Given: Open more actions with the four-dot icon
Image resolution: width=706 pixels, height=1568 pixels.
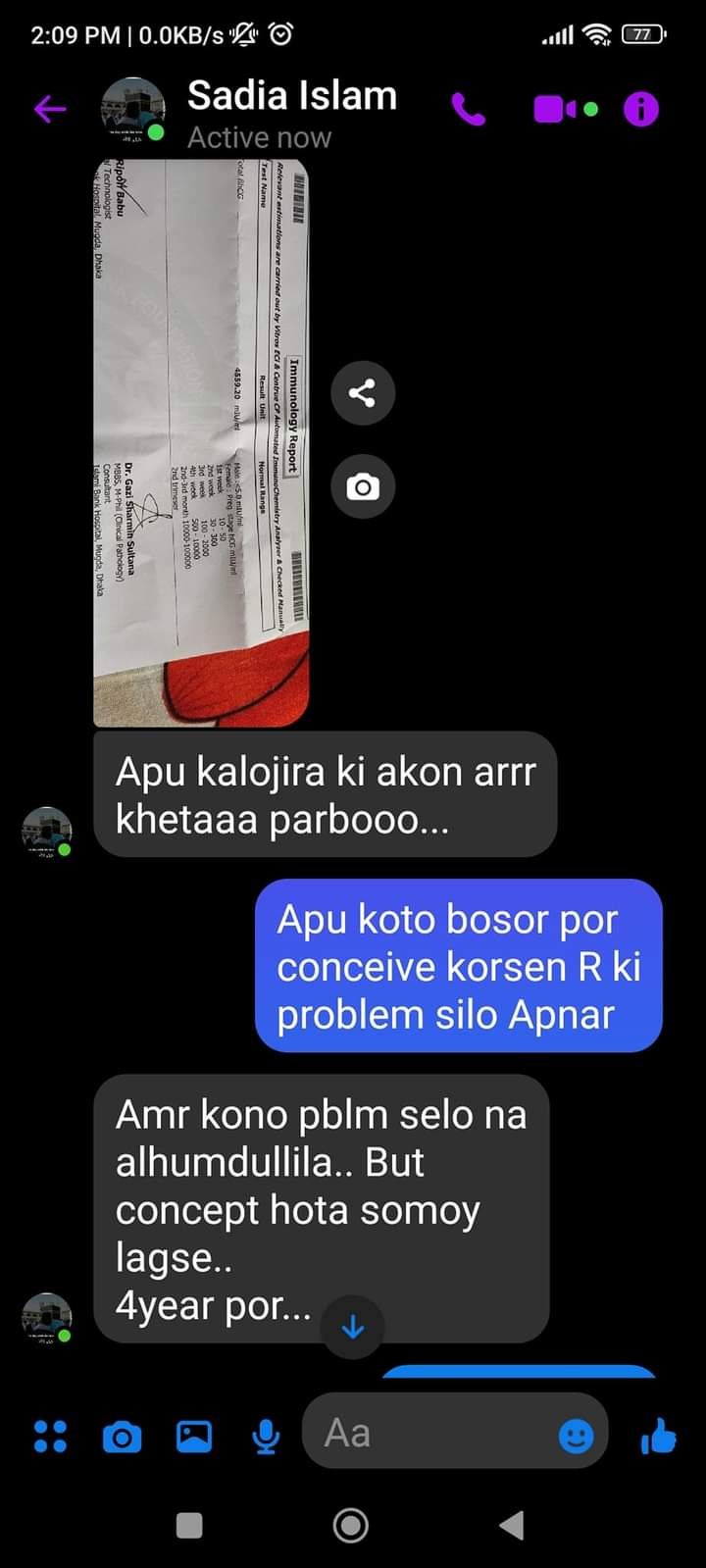Looking at the screenshot, I should 50,1437.
